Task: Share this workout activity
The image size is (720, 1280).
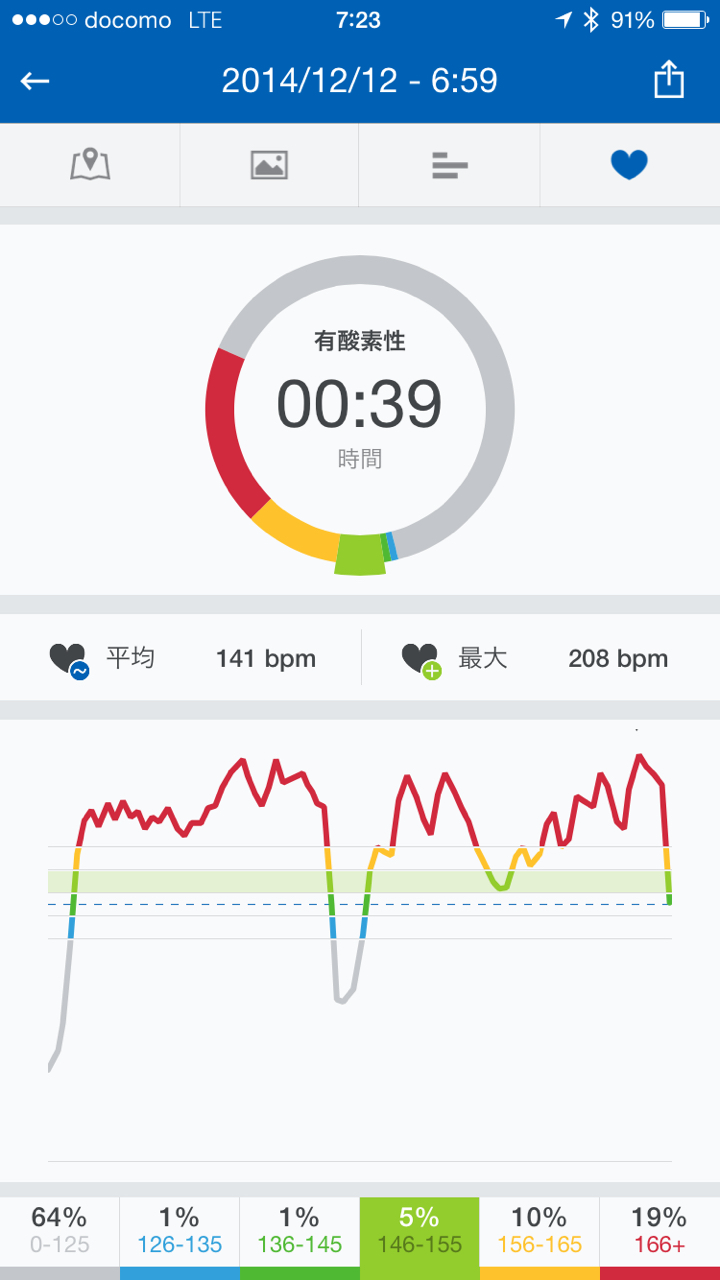Action: click(x=668, y=81)
